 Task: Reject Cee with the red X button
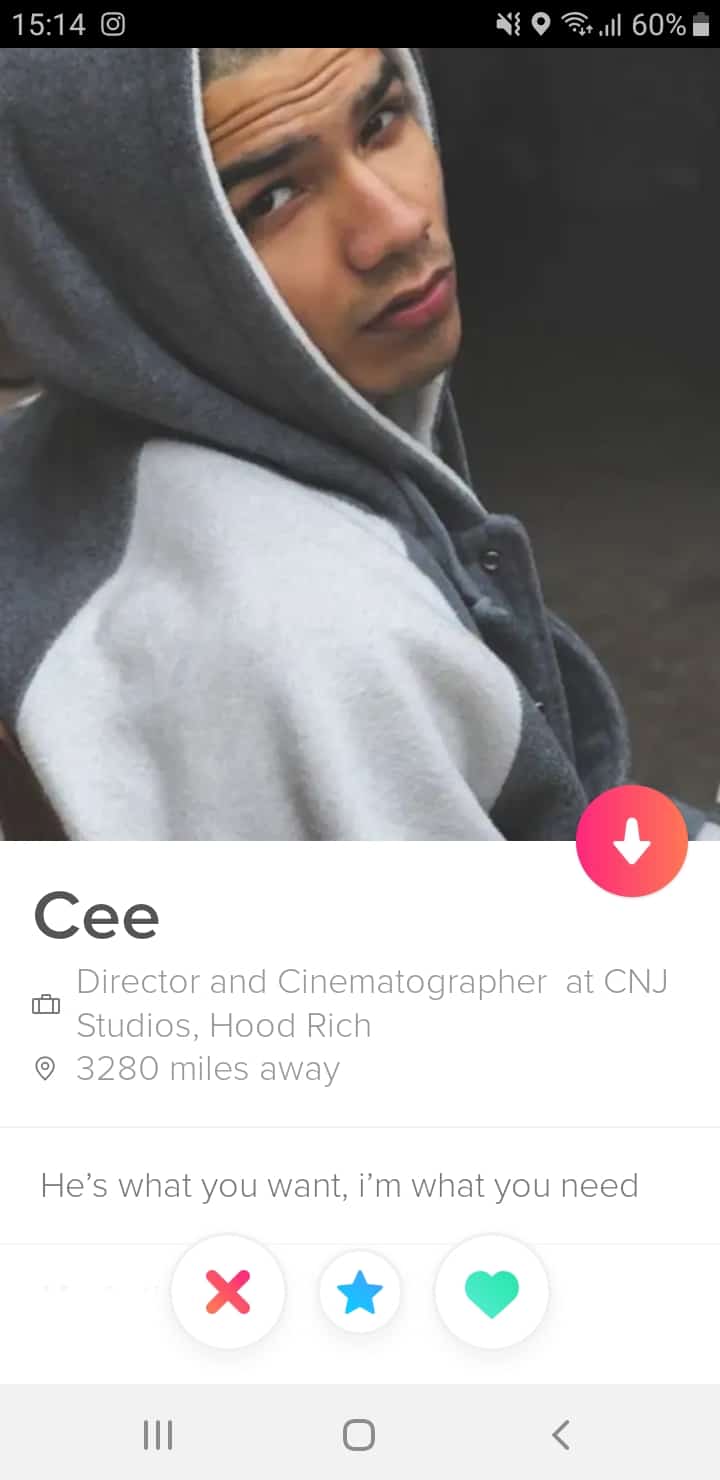pyautogui.click(x=228, y=1292)
